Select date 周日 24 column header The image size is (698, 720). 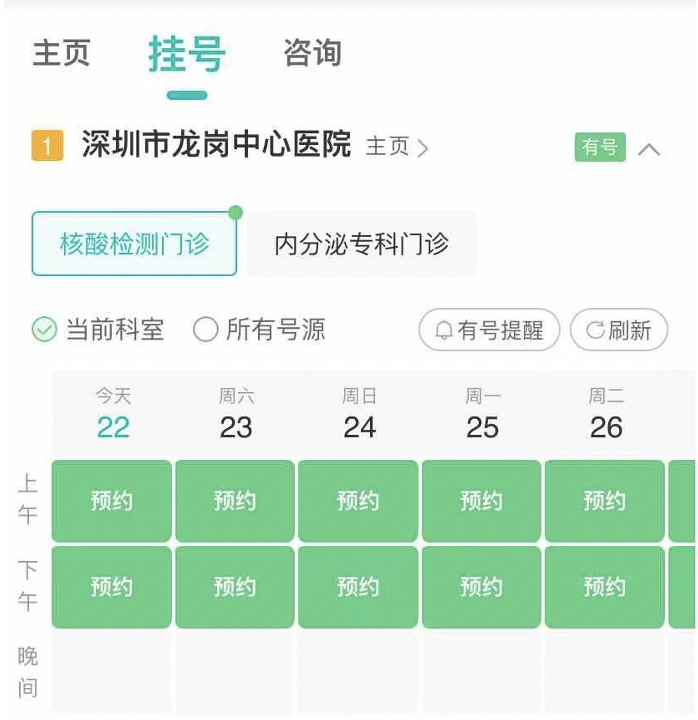[359, 414]
